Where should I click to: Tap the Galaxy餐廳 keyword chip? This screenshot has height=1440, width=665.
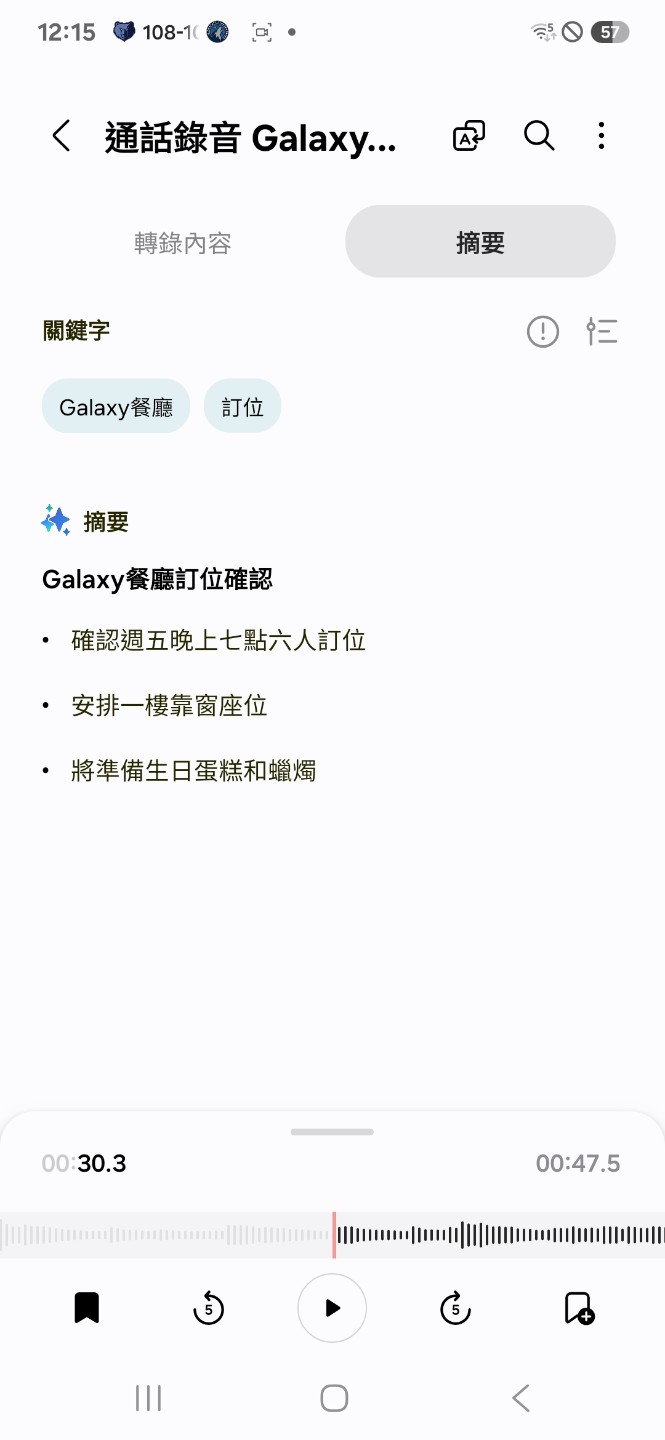pyautogui.click(x=116, y=407)
